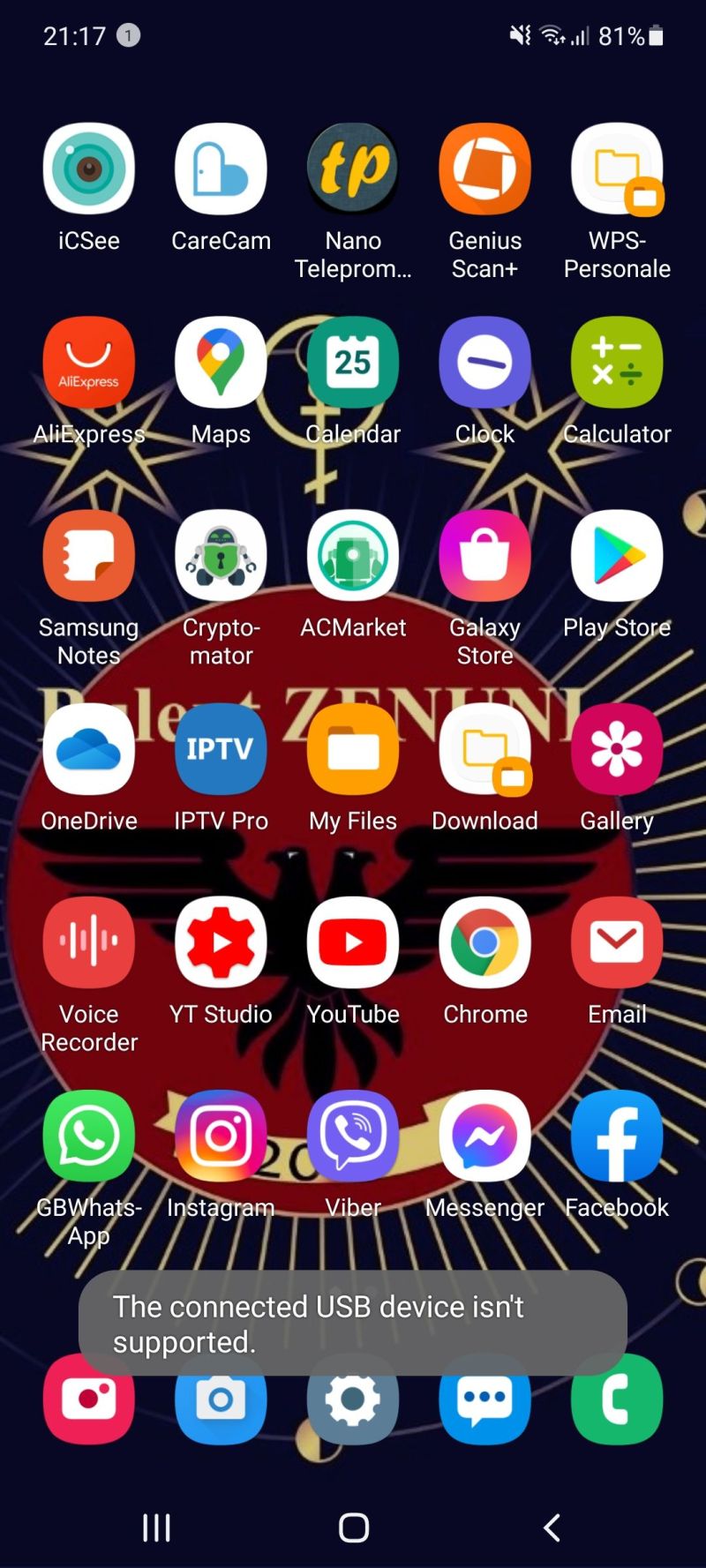Launch Genius Scan+
Viewport: 706px width, 1568px height.
484,169
